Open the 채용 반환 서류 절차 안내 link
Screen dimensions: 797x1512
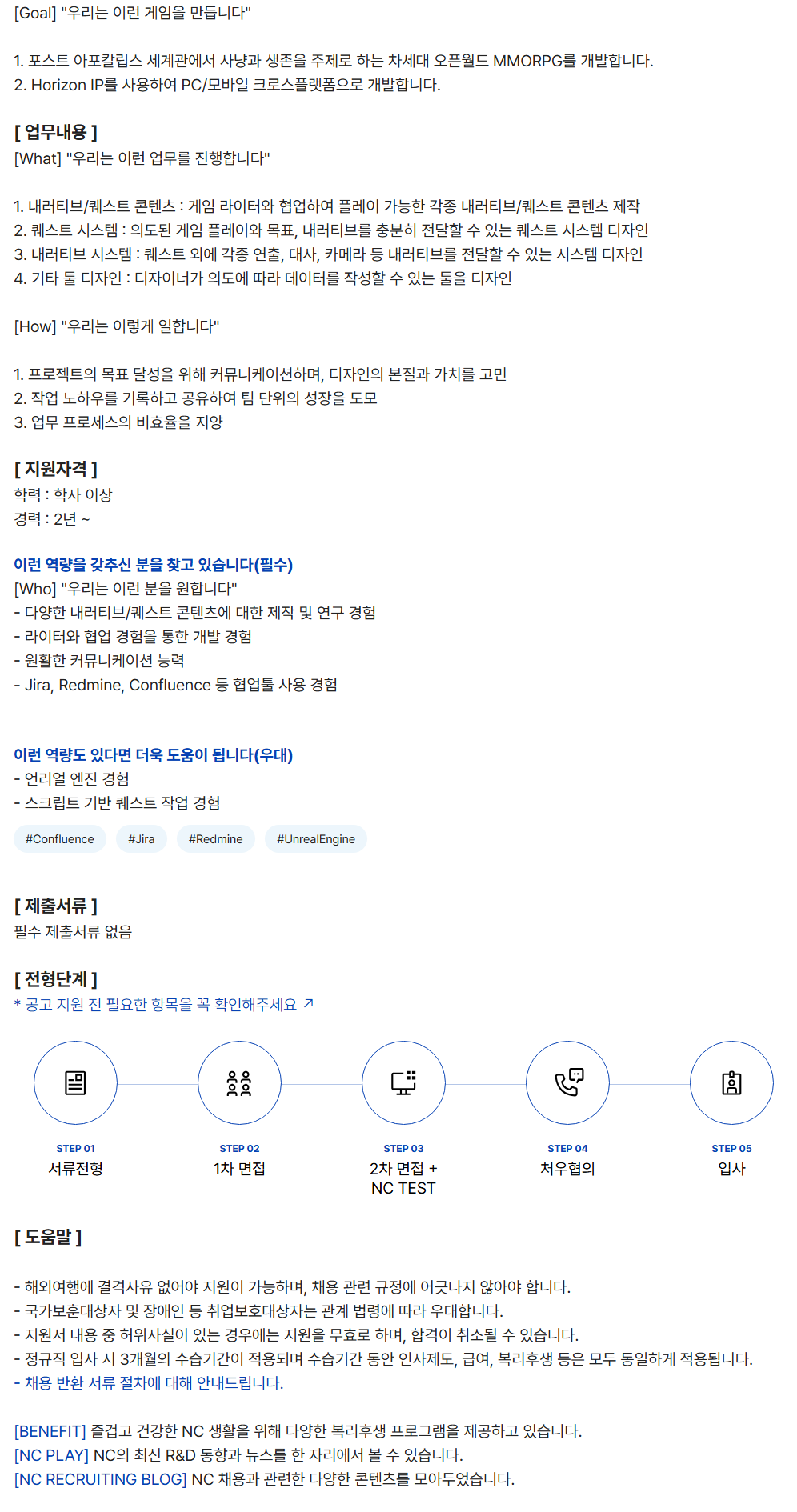(149, 1383)
